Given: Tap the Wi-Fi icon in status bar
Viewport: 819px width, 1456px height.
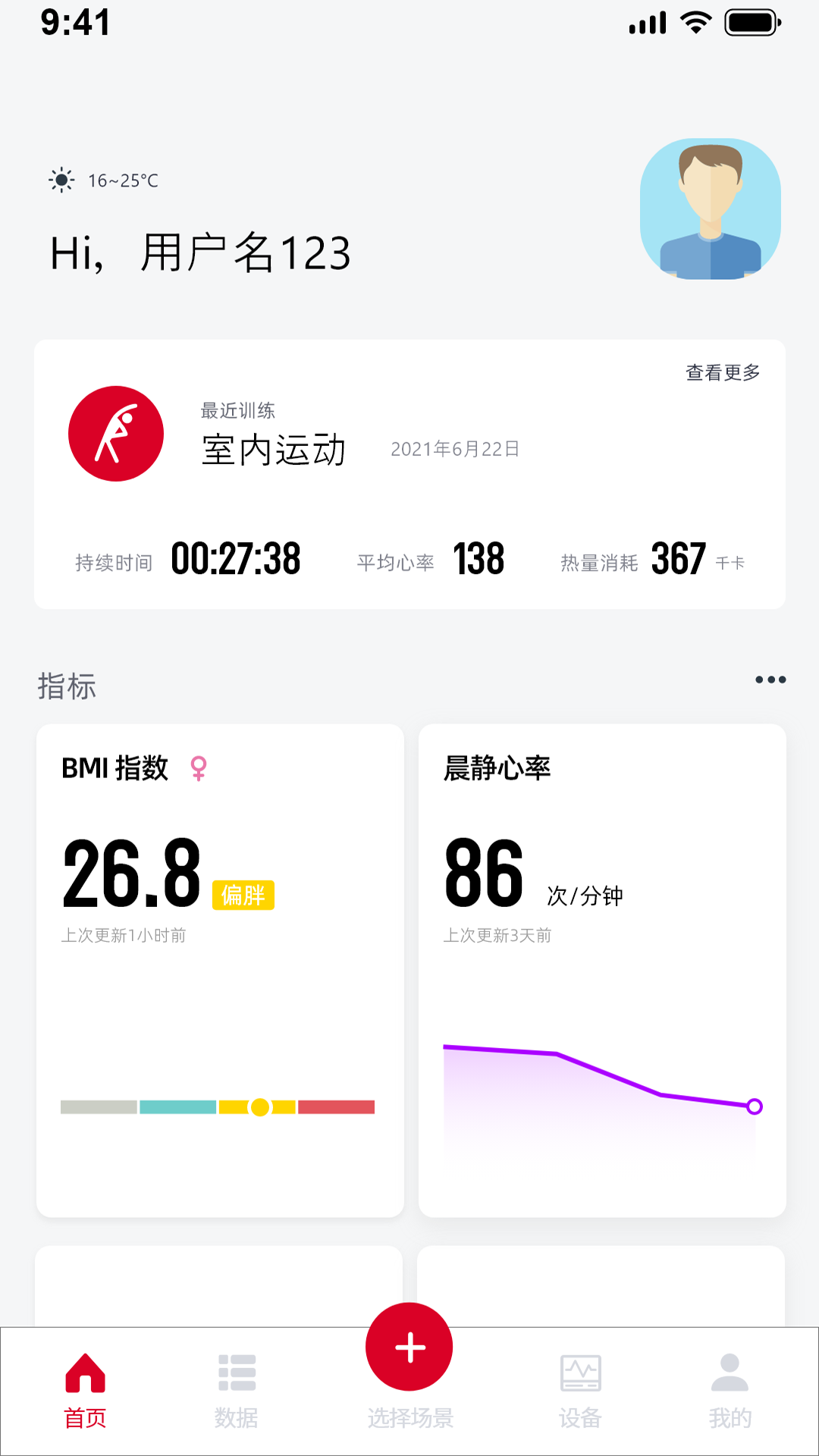Looking at the screenshot, I should click(697, 24).
